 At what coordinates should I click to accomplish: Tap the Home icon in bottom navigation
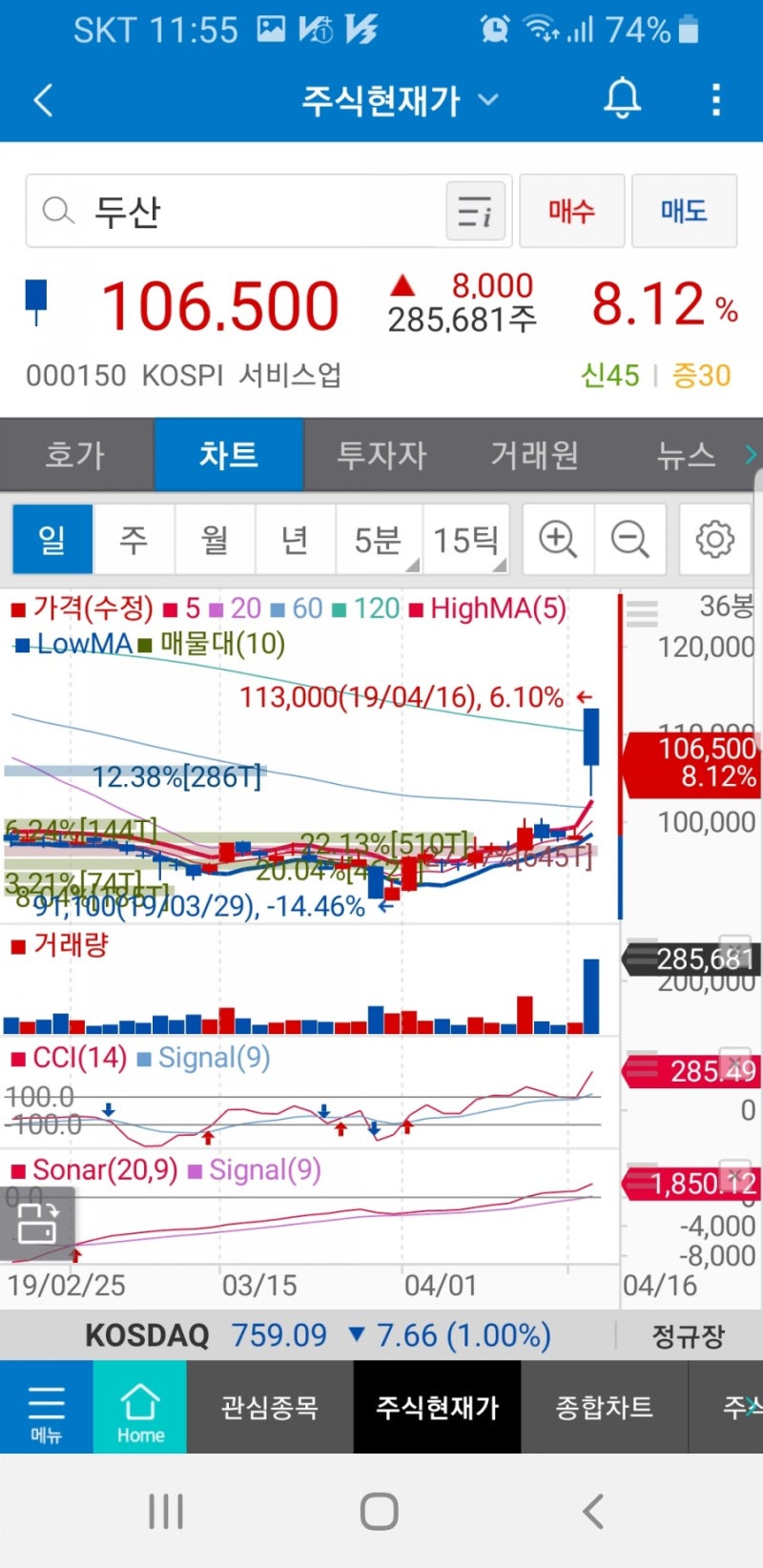pyautogui.click(x=139, y=1407)
